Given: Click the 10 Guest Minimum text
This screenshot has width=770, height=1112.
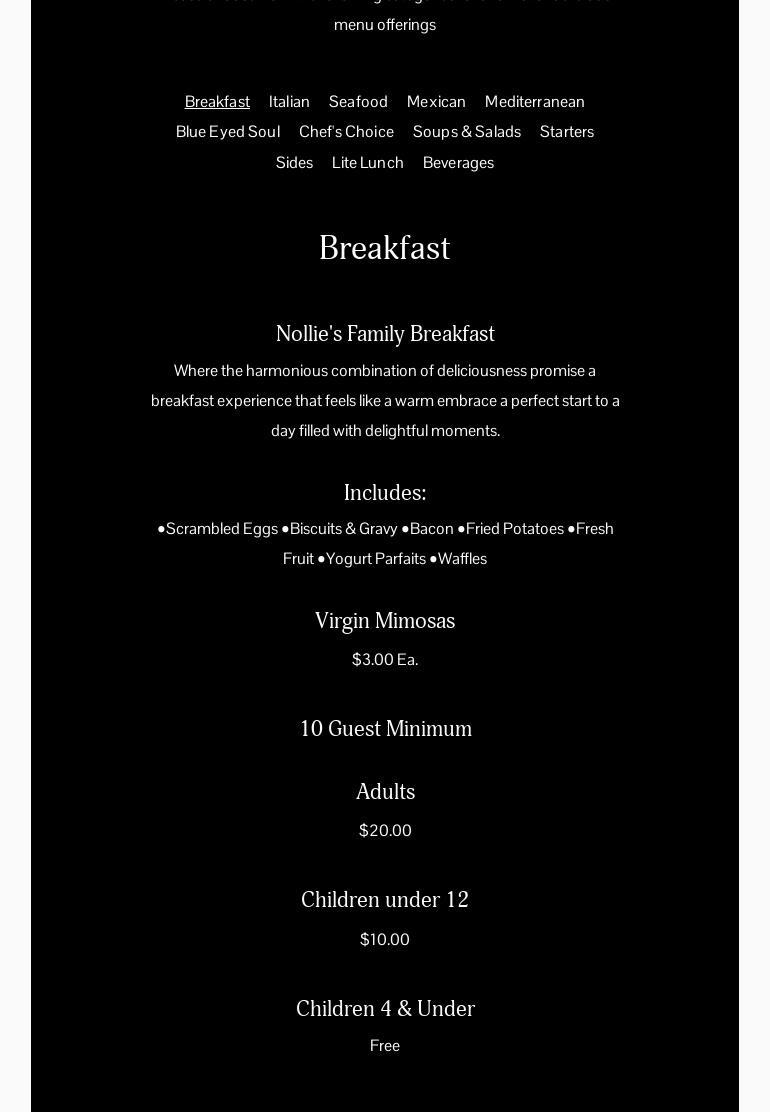Looking at the screenshot, I should [x=385, y=728].
